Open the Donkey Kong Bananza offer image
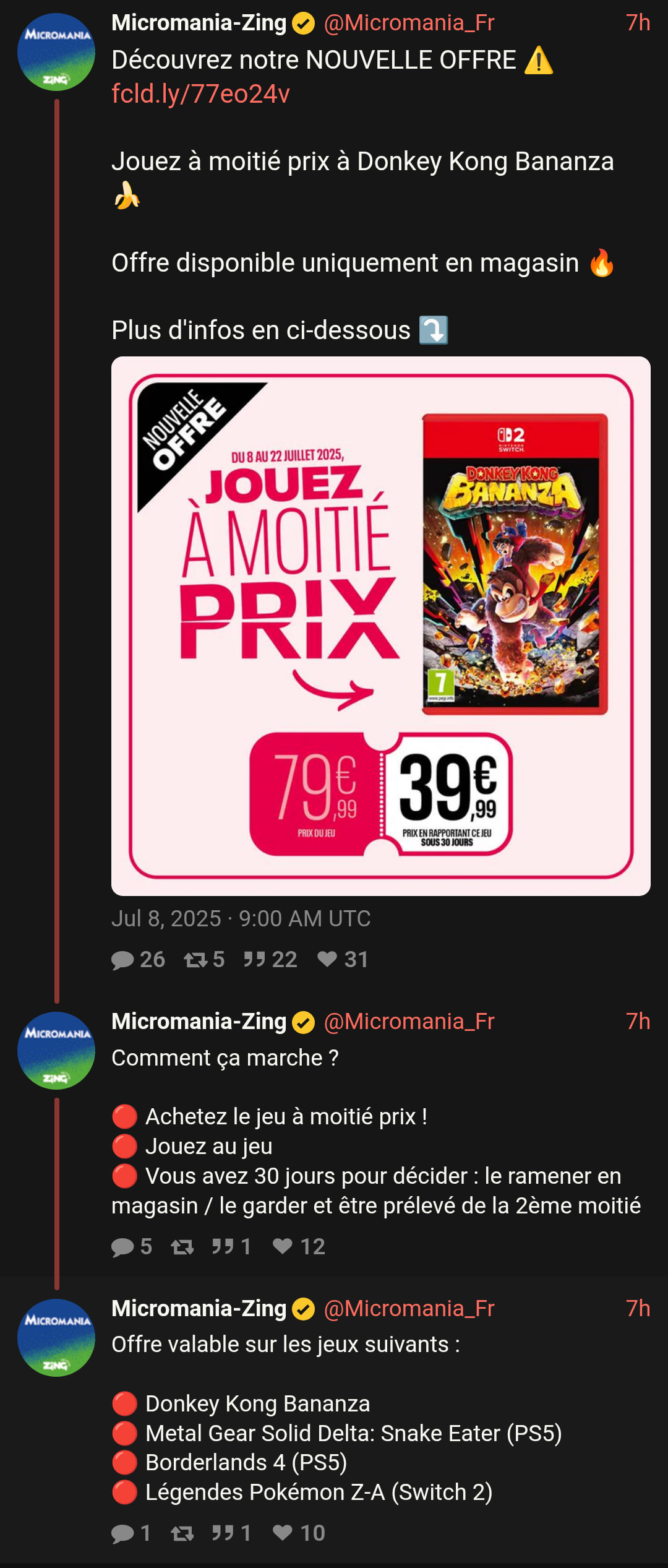This screenshot has width=668, height=1568. (x=380, y=626)
